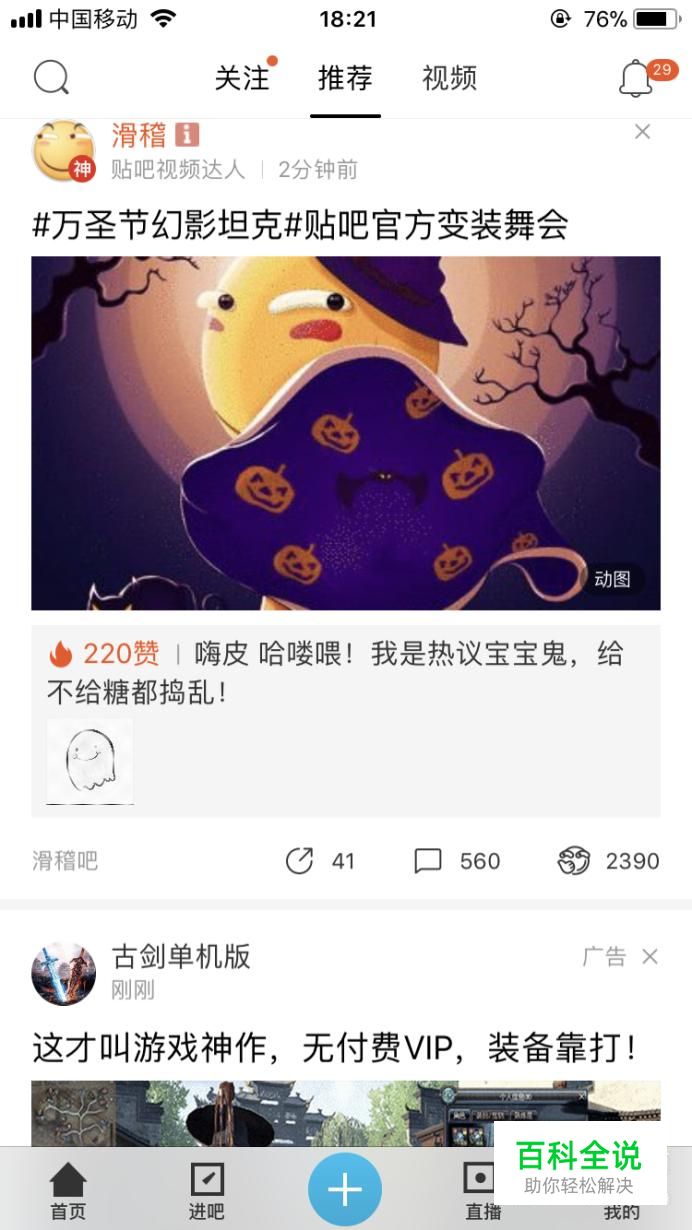Dismiss the 滑稽 post
Viewport: 692px width, 1230px height.
point(643,132)
